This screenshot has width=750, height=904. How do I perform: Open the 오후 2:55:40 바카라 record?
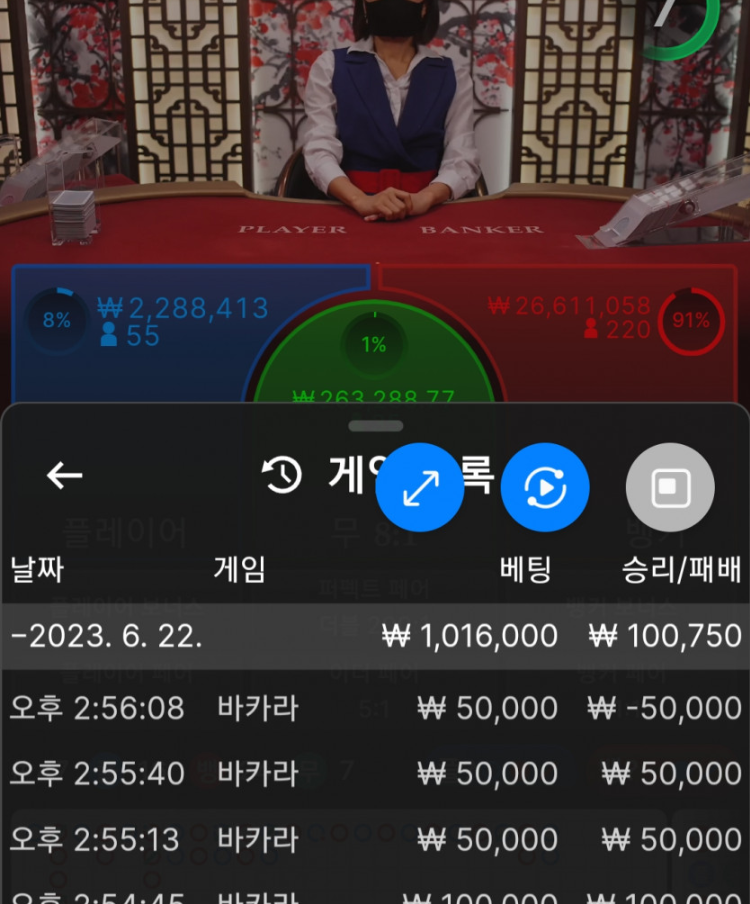pyautogui.click(x=374, y=773)
